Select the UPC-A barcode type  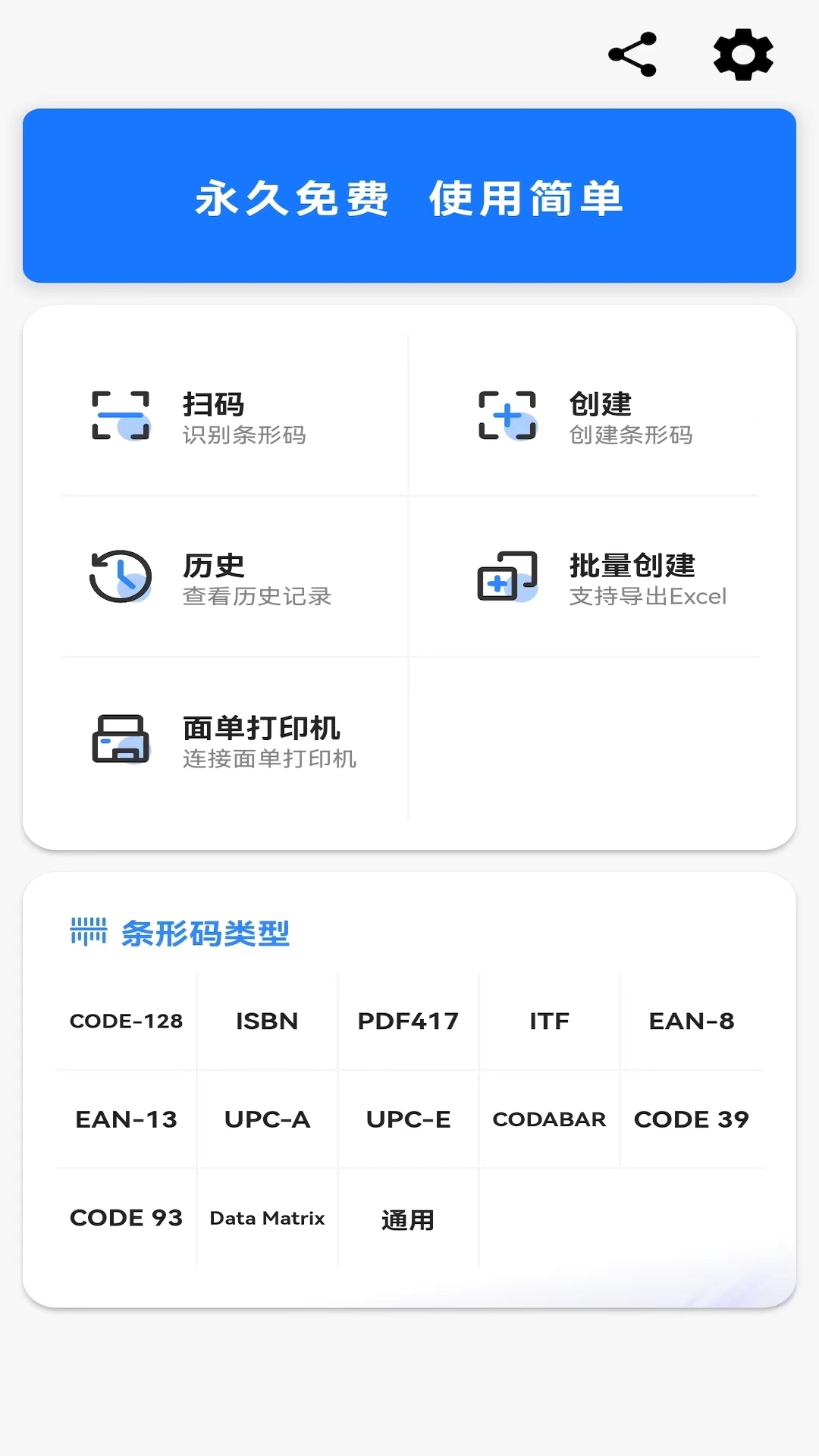pyautogui.click(x=267, y=1120)
